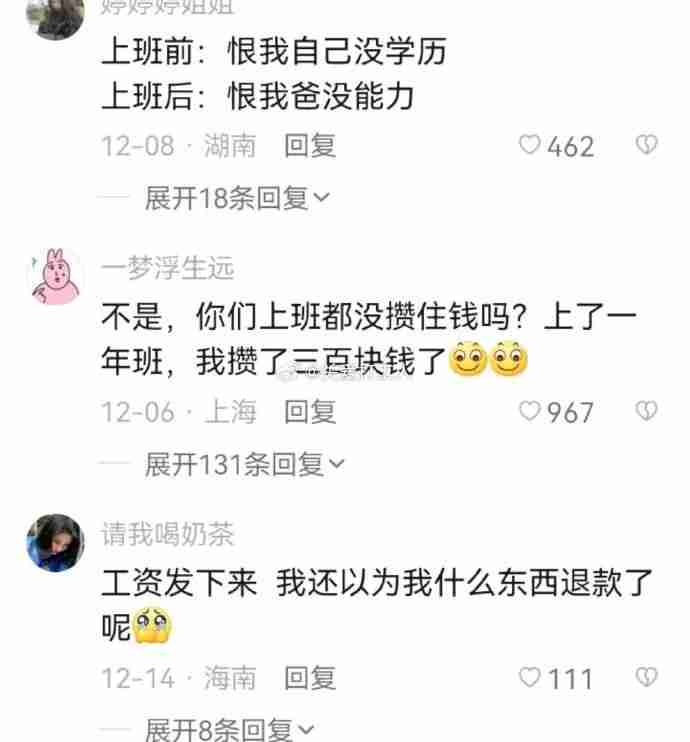Reply to 请我喝奶茶's 海南 comment
The image size is (690, 742).
pyautogui.click(x=310, y=678)
